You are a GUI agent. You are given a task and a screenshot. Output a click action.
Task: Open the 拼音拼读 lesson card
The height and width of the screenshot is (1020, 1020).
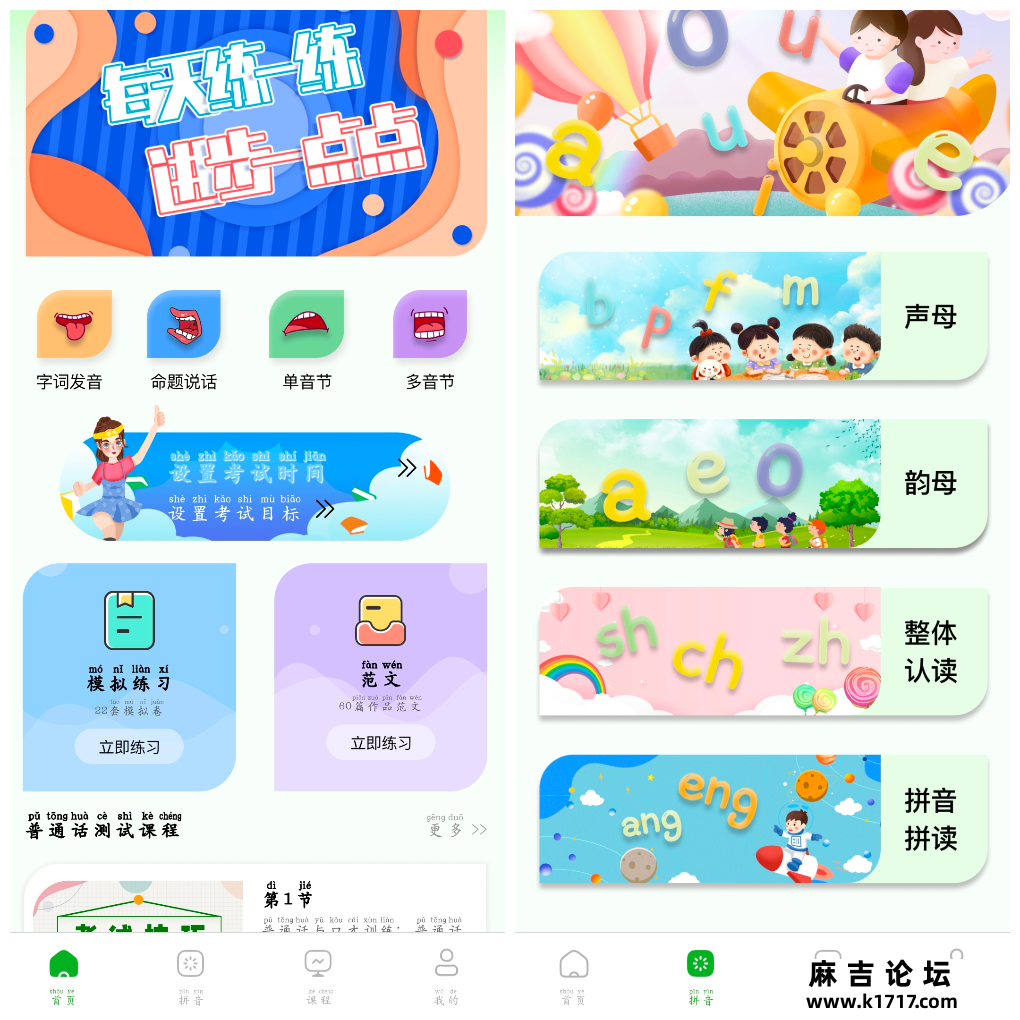pyautogui.click(x=762, y=819)
